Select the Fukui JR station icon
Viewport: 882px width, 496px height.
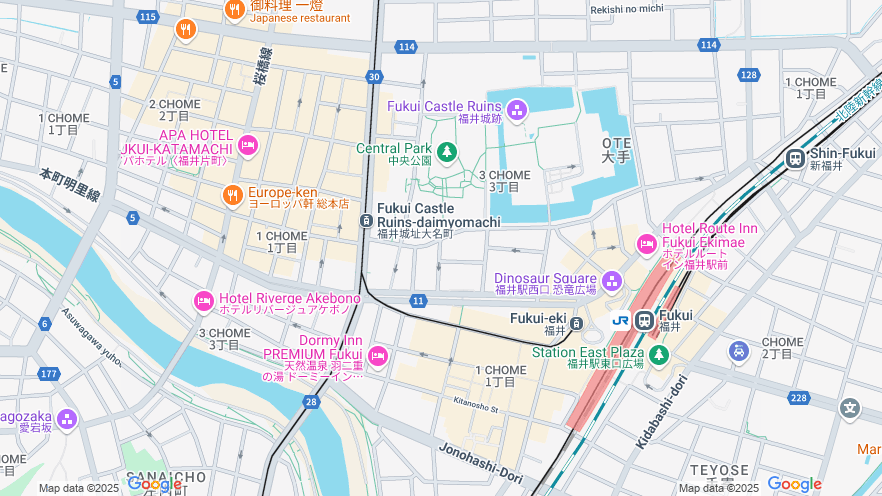[645, 320]
